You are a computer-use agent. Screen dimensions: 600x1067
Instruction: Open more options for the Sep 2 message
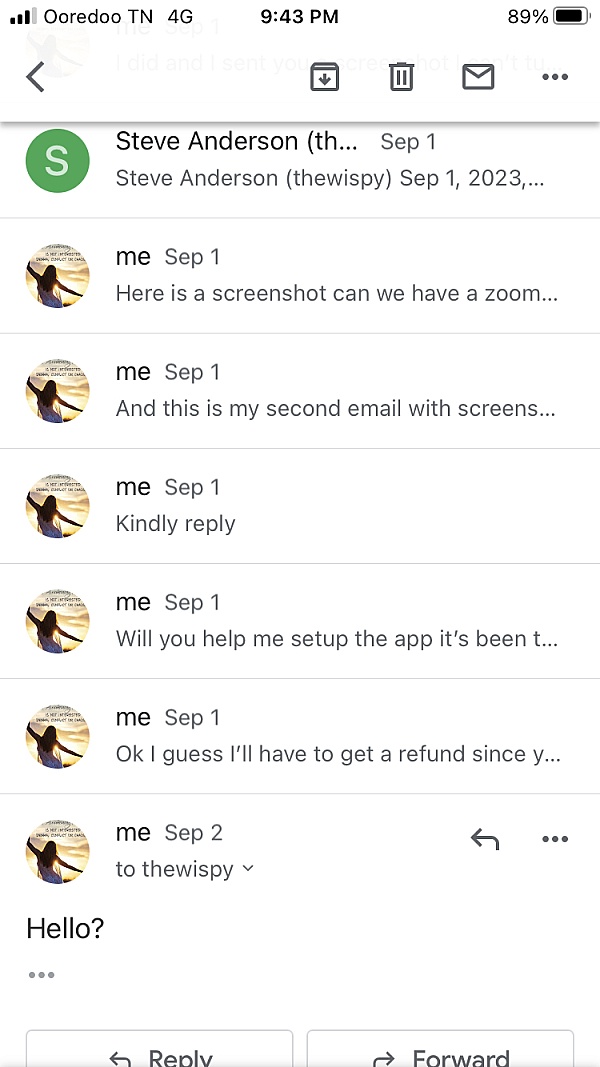[x=554, y=840]
